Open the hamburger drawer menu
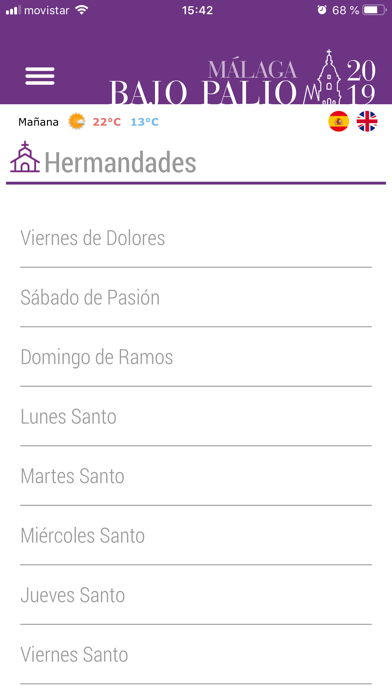The width and height of the screenshot is (392, 696). coord(40,76)
